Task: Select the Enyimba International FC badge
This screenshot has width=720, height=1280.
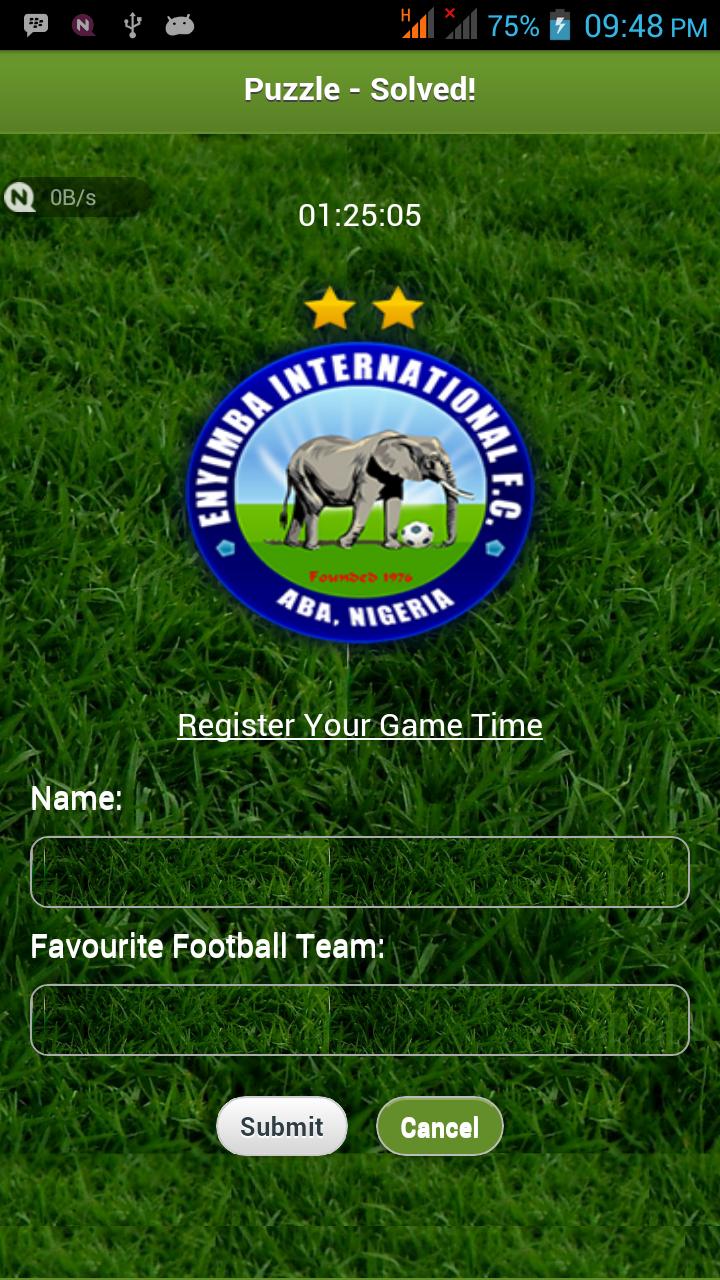Action: pos(359,490)
